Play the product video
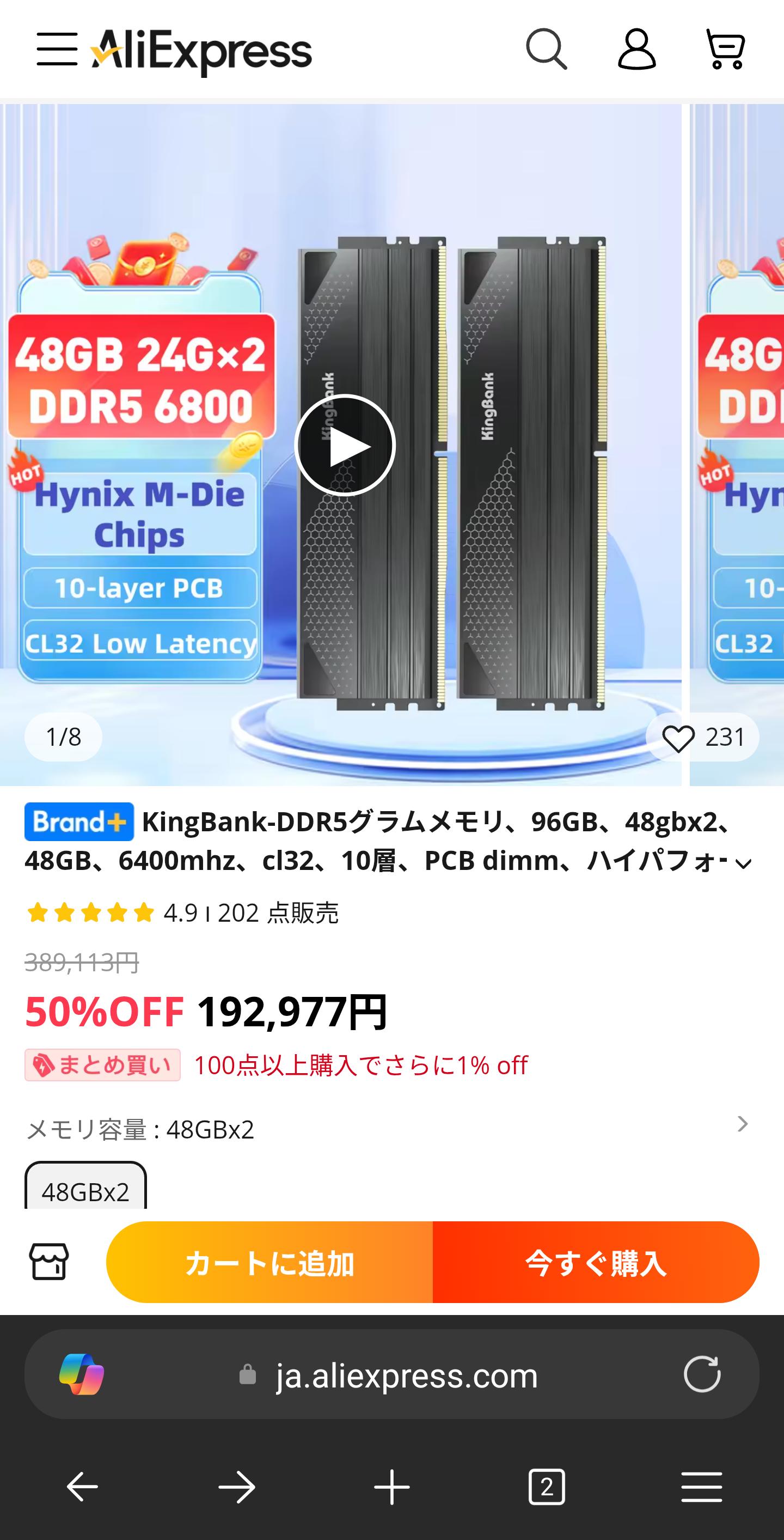Image resolution: width=784 pixels, height=1540 pixels. pos(345,446)
